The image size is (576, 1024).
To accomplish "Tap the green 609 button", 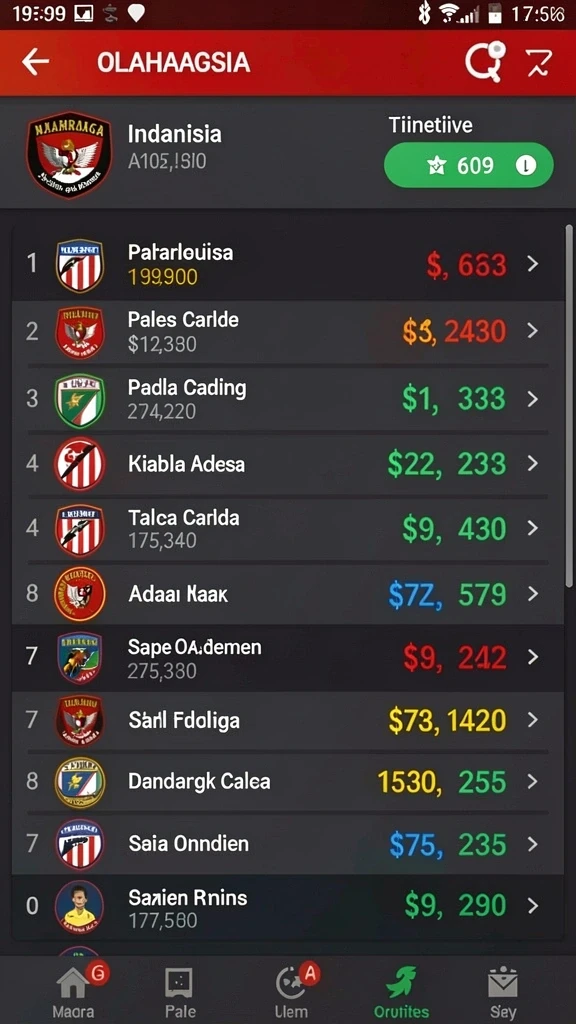I will pyautogui.click(x=468, y=165).
